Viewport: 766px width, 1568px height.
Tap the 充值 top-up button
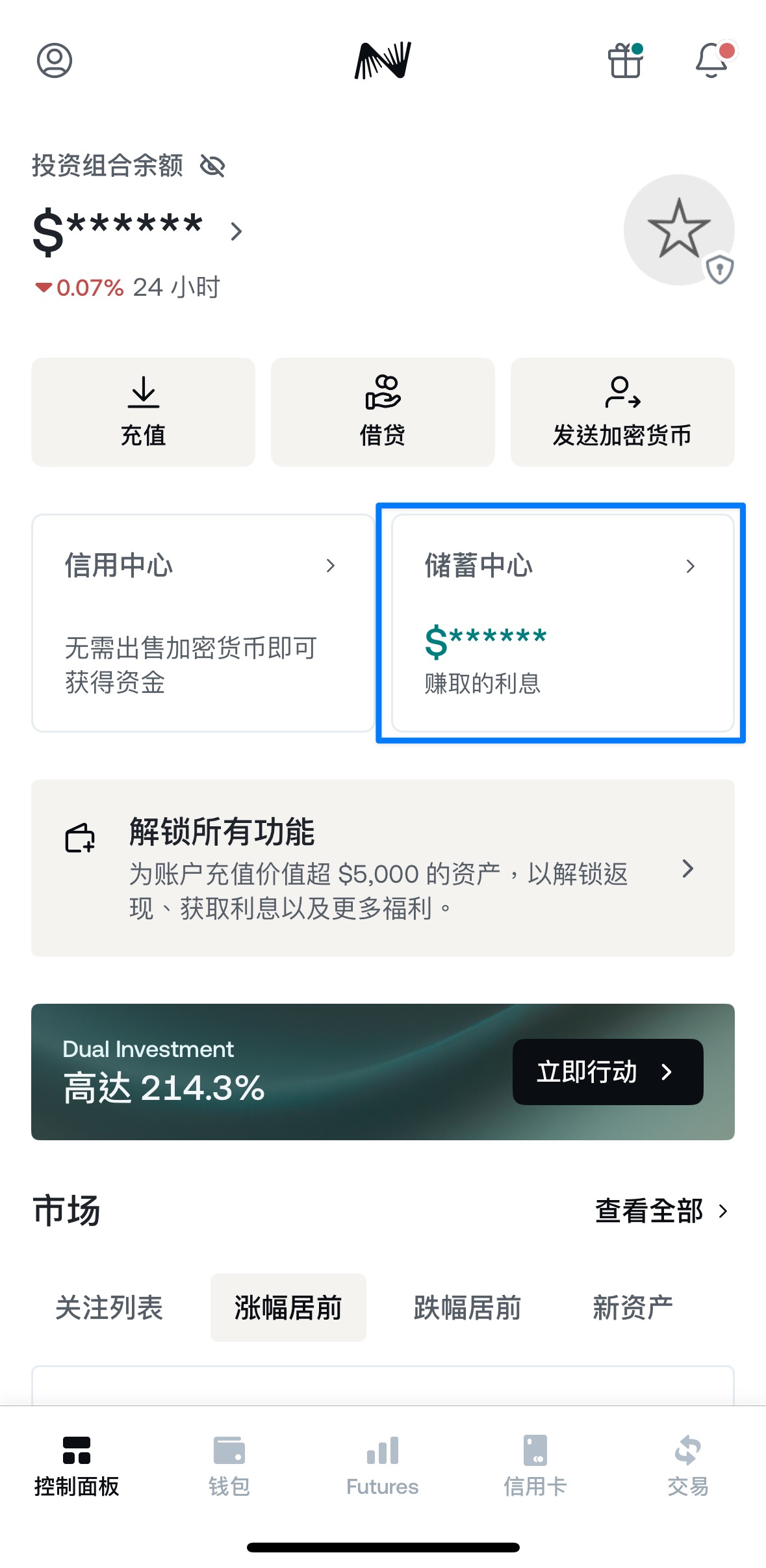click(143, 412)
